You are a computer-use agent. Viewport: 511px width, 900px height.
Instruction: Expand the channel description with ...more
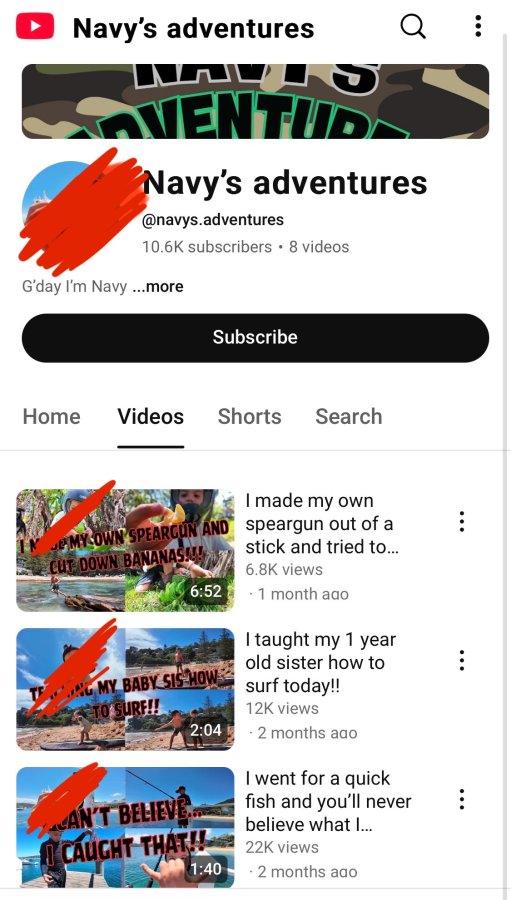[158, 286]
